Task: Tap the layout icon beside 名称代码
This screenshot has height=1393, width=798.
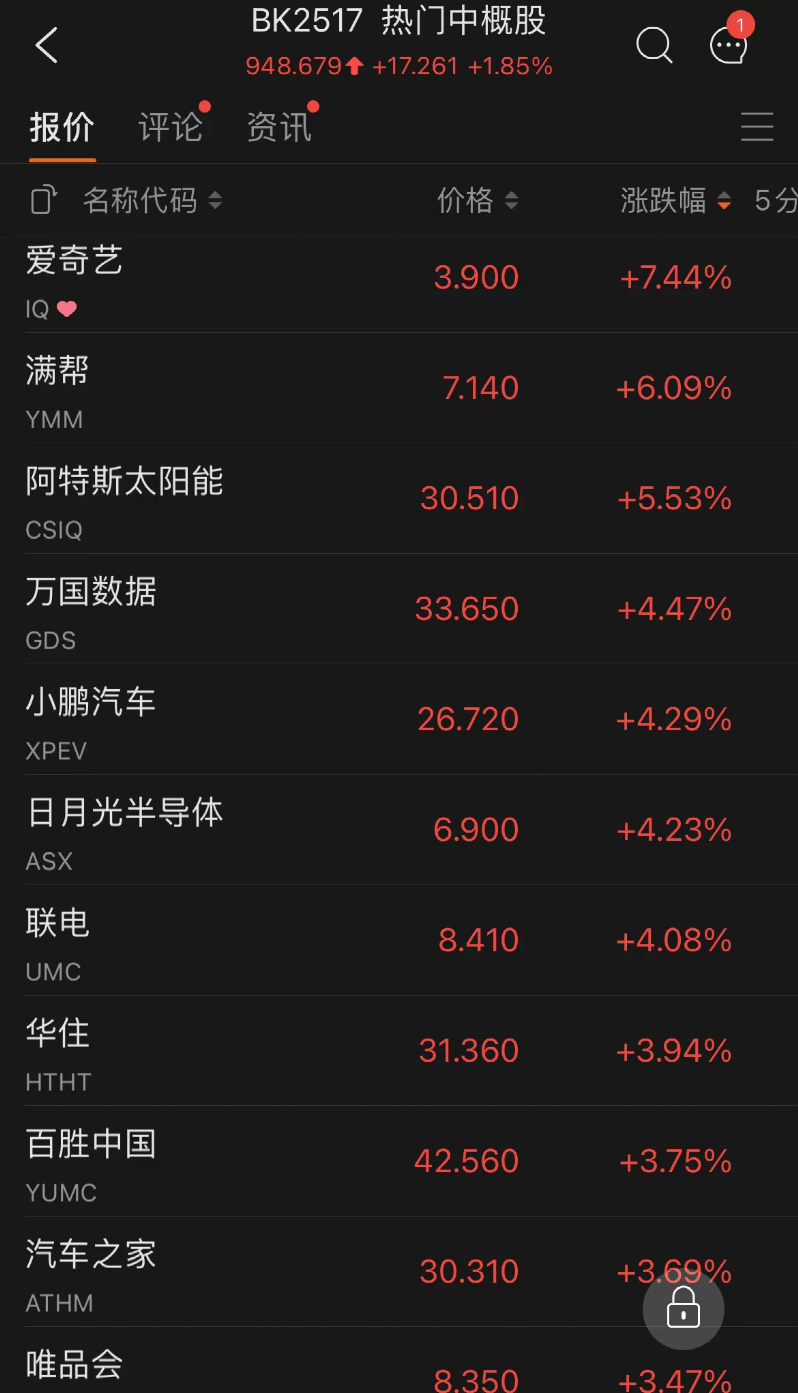Action: [x=43, y=200]
